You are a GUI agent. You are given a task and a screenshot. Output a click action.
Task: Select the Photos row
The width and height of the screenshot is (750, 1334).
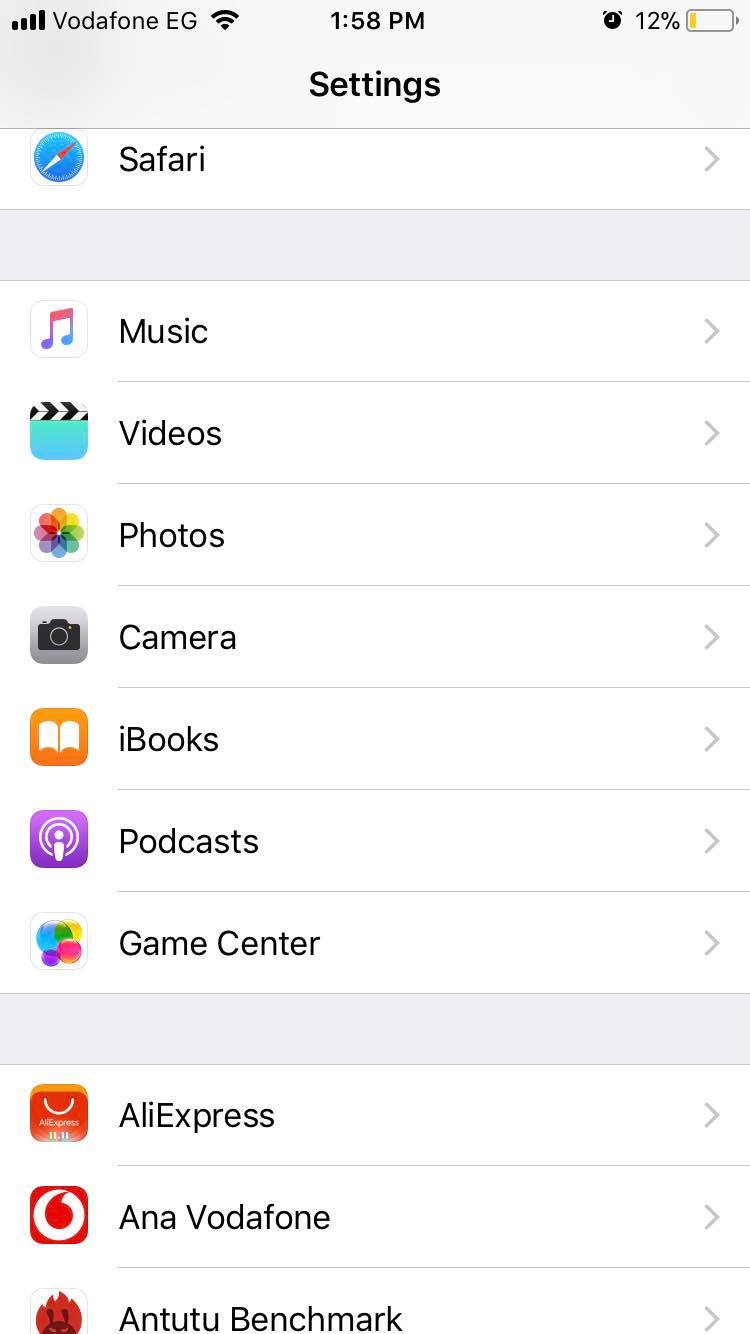375,535
